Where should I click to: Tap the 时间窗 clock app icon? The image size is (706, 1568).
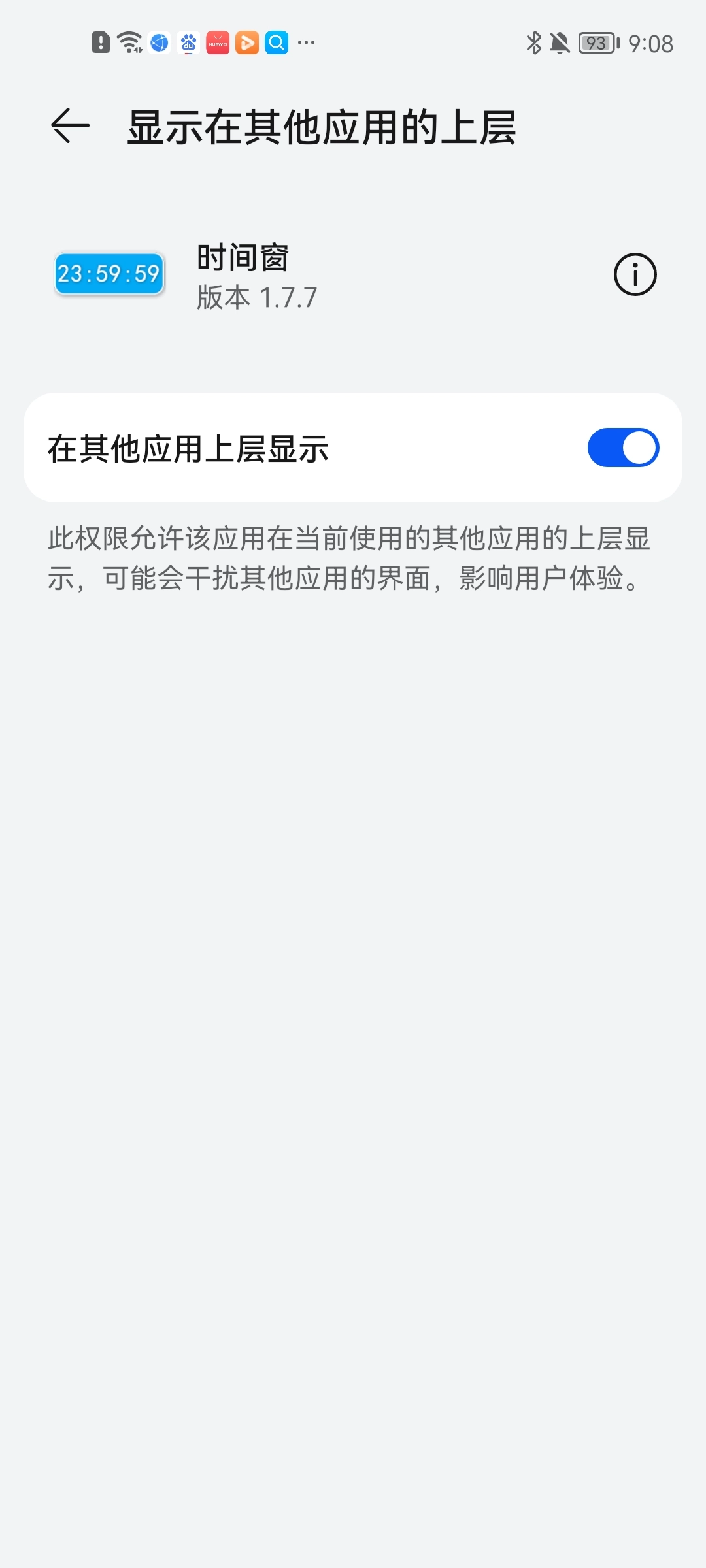coord(109,274)
